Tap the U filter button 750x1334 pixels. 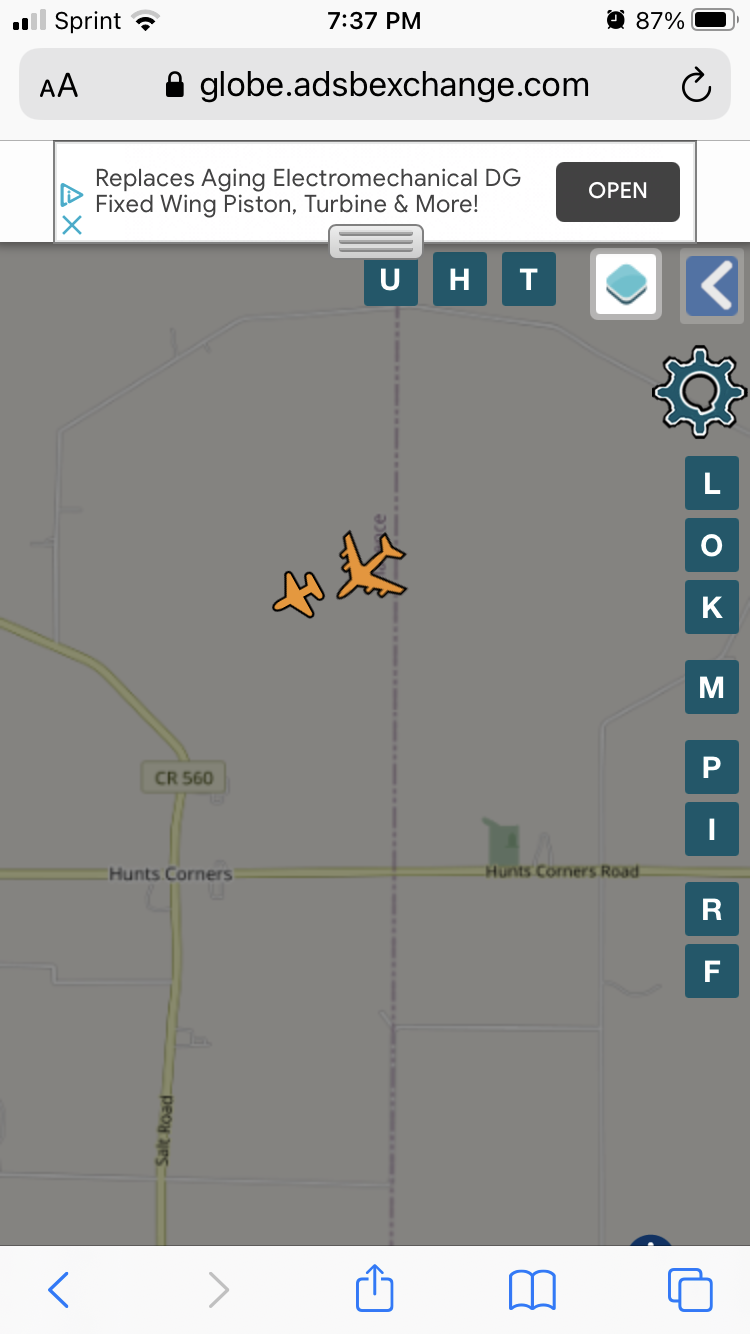click(391, 279)
